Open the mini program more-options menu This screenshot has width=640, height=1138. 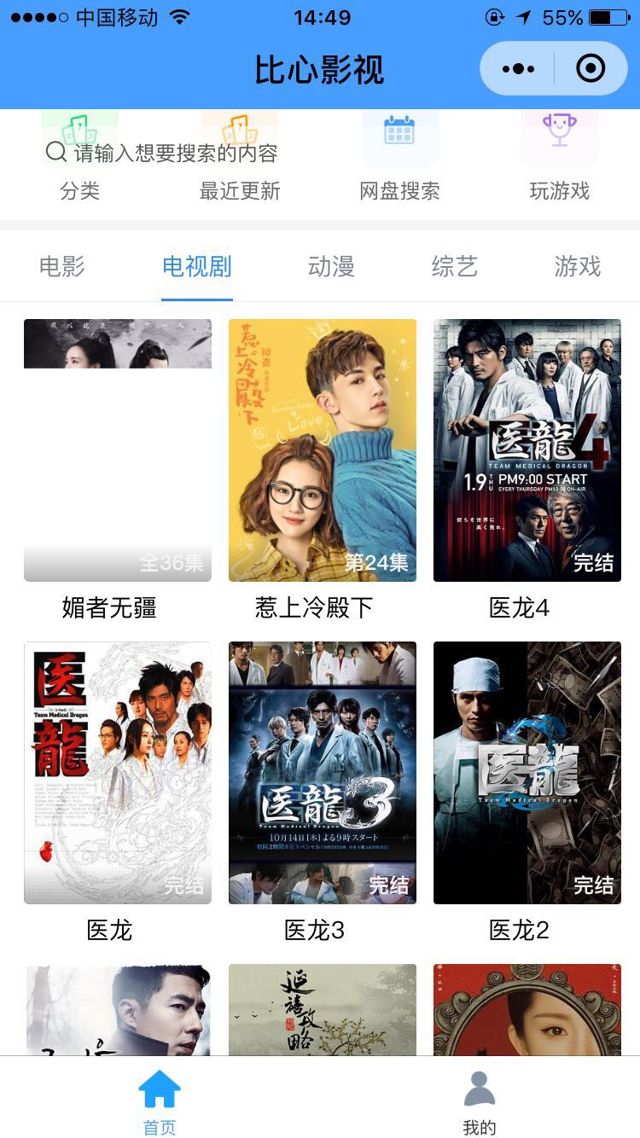click(x=518, y=69)
